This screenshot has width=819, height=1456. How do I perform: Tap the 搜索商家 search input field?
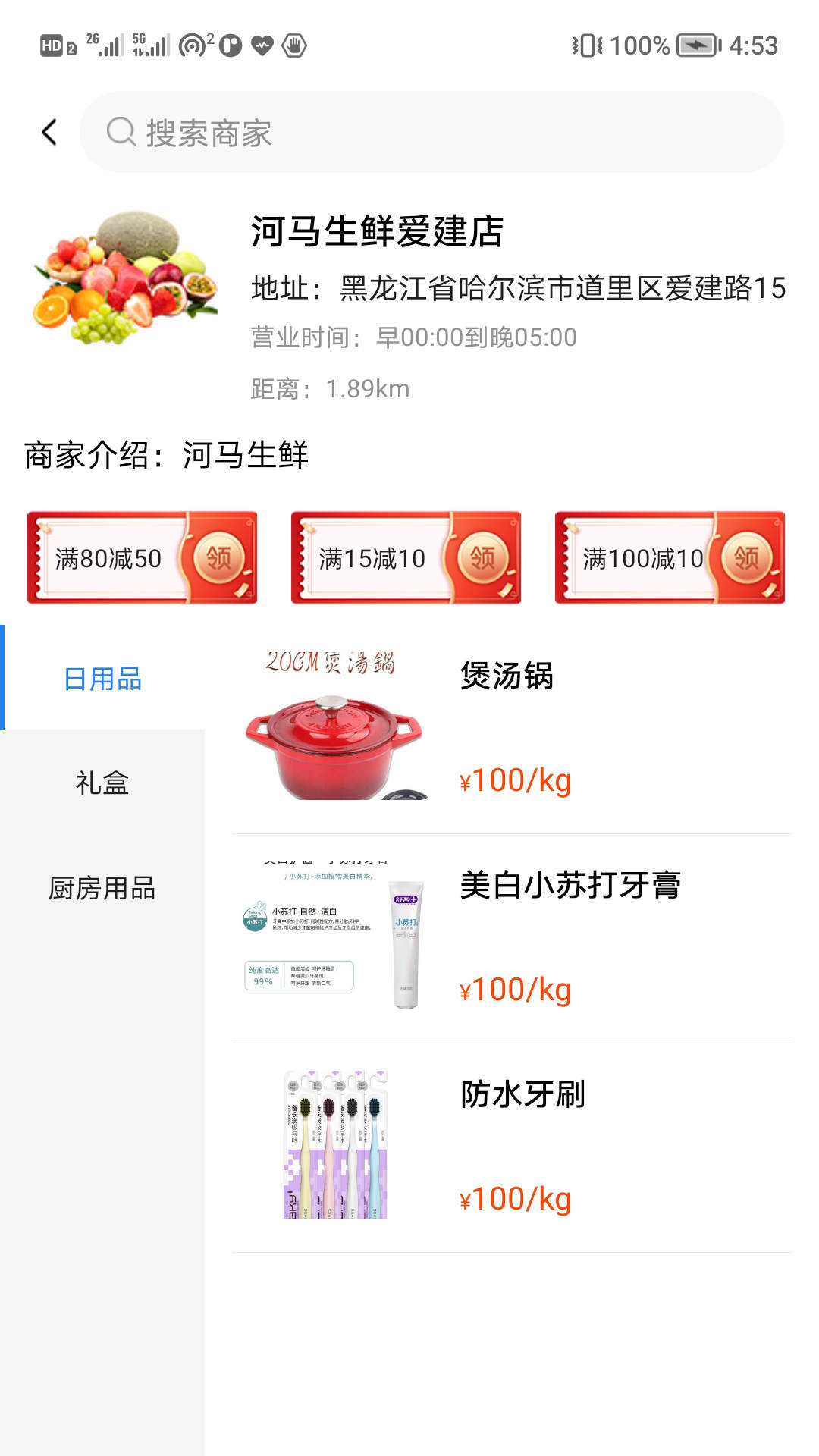click(432, 132)
